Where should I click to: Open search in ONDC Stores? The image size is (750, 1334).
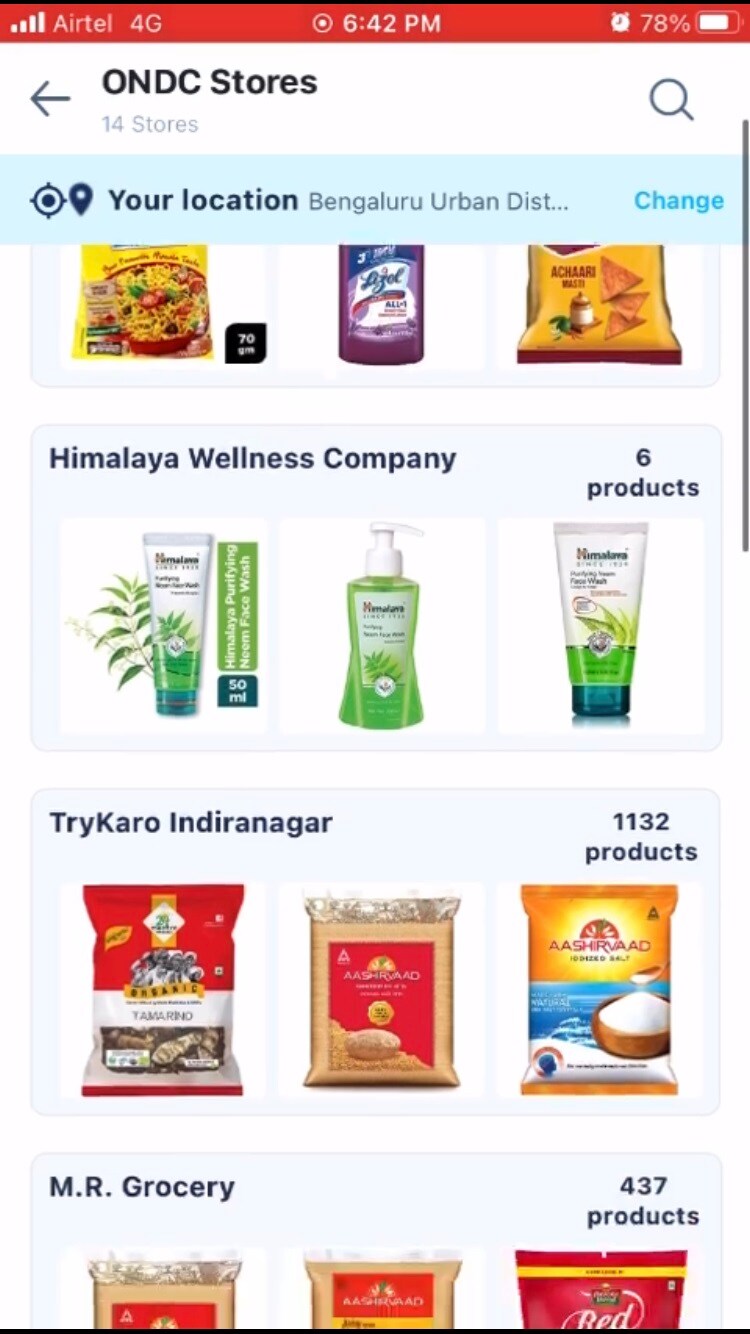671,99
